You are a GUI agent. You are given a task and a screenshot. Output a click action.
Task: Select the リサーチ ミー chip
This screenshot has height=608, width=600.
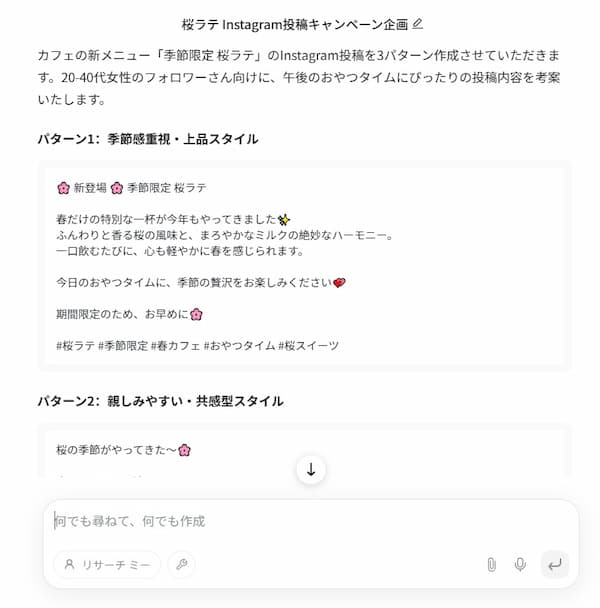pos(107,565)
